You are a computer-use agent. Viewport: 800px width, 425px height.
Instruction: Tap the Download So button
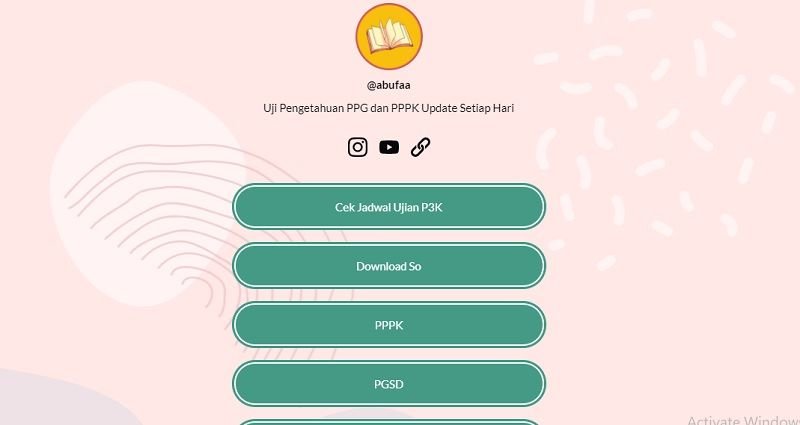click(389, 266)
